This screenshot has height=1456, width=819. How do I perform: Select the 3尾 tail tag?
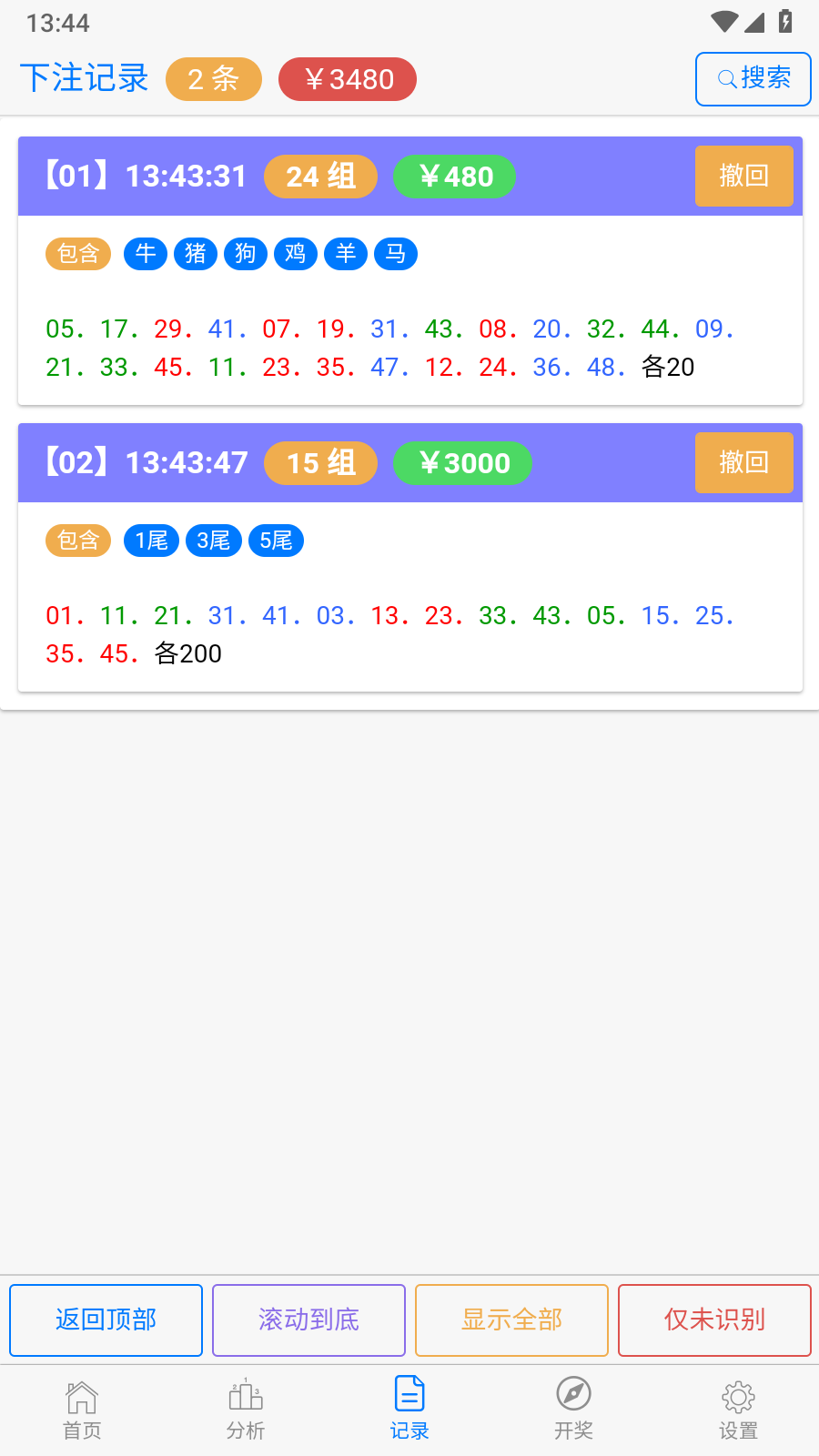tap(213, 540)
